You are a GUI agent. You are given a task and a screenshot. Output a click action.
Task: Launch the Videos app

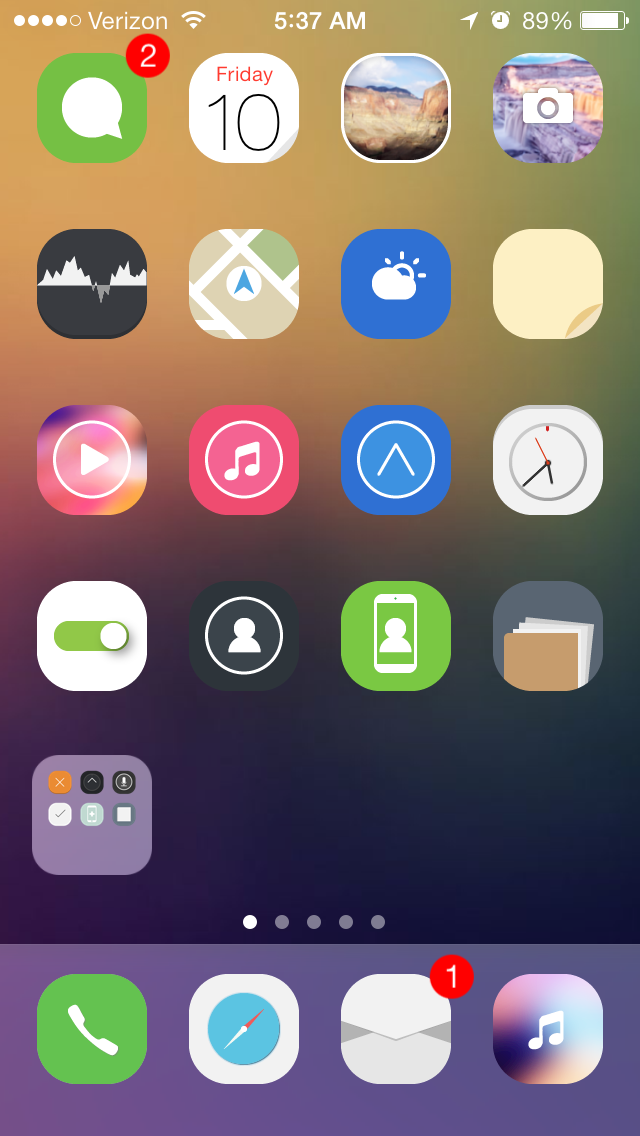[92, 460]
